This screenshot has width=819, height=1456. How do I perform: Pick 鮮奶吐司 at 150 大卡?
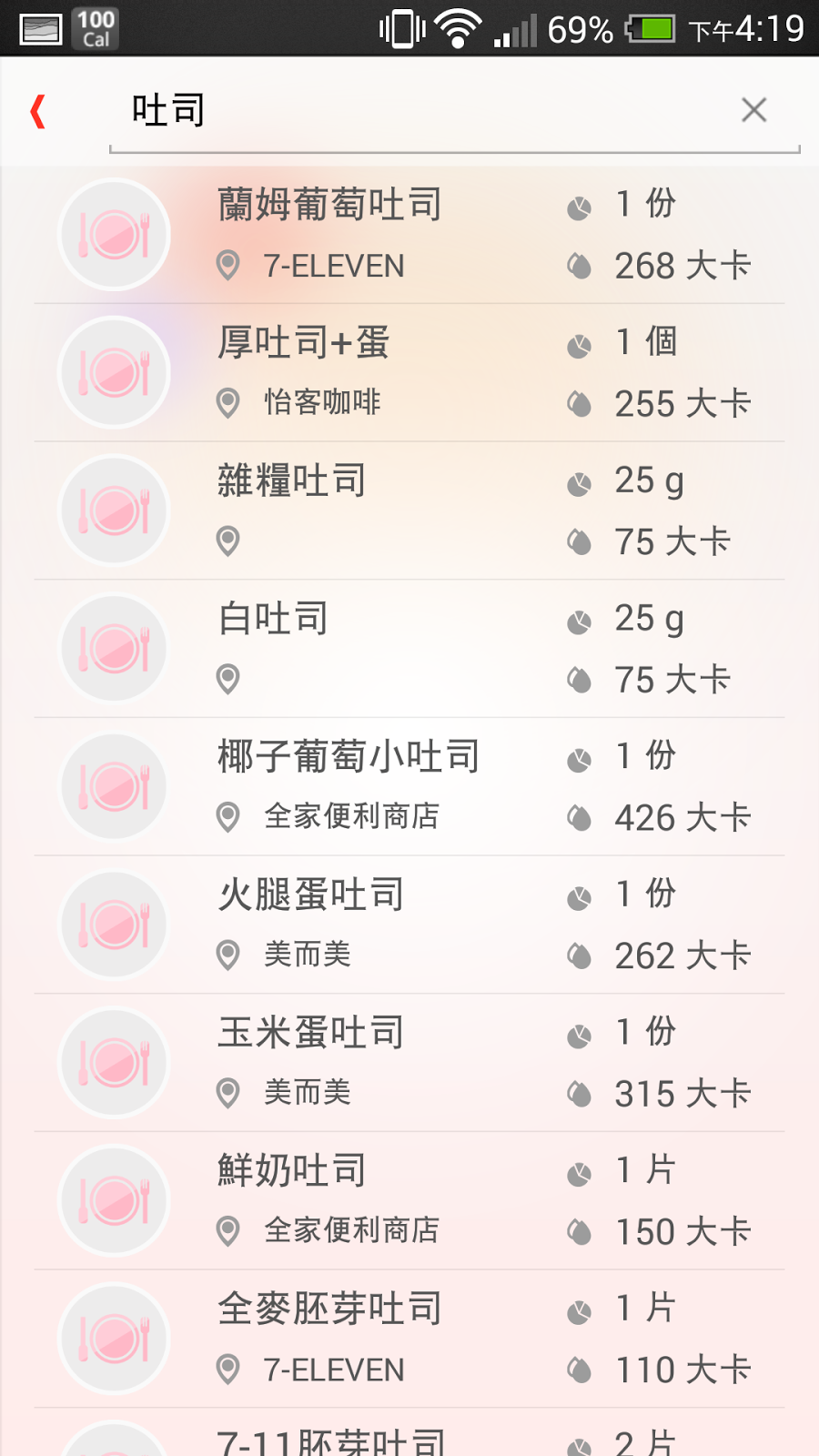[409, 1201]
